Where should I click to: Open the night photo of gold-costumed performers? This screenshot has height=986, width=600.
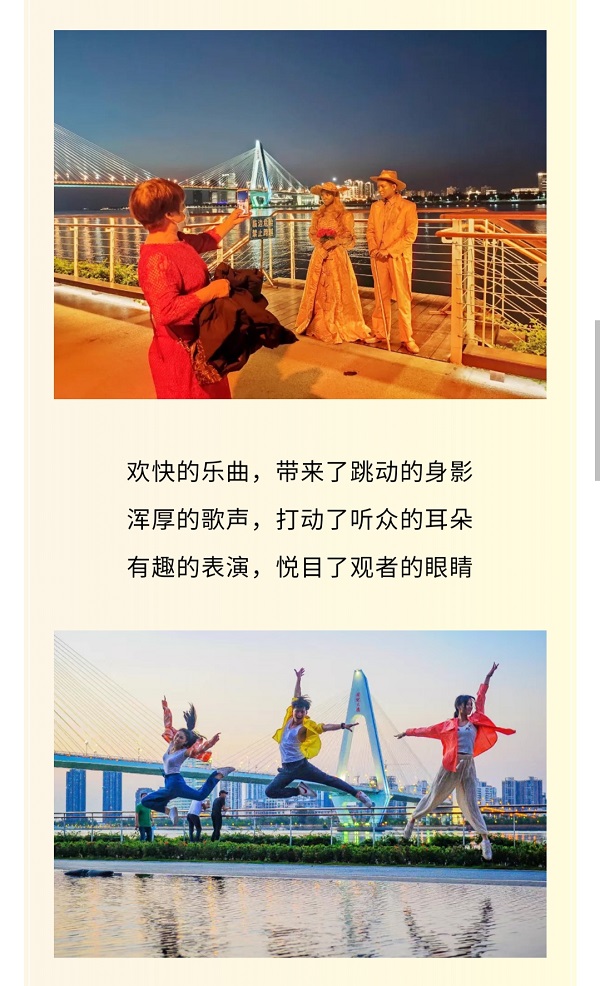[300, 214]
